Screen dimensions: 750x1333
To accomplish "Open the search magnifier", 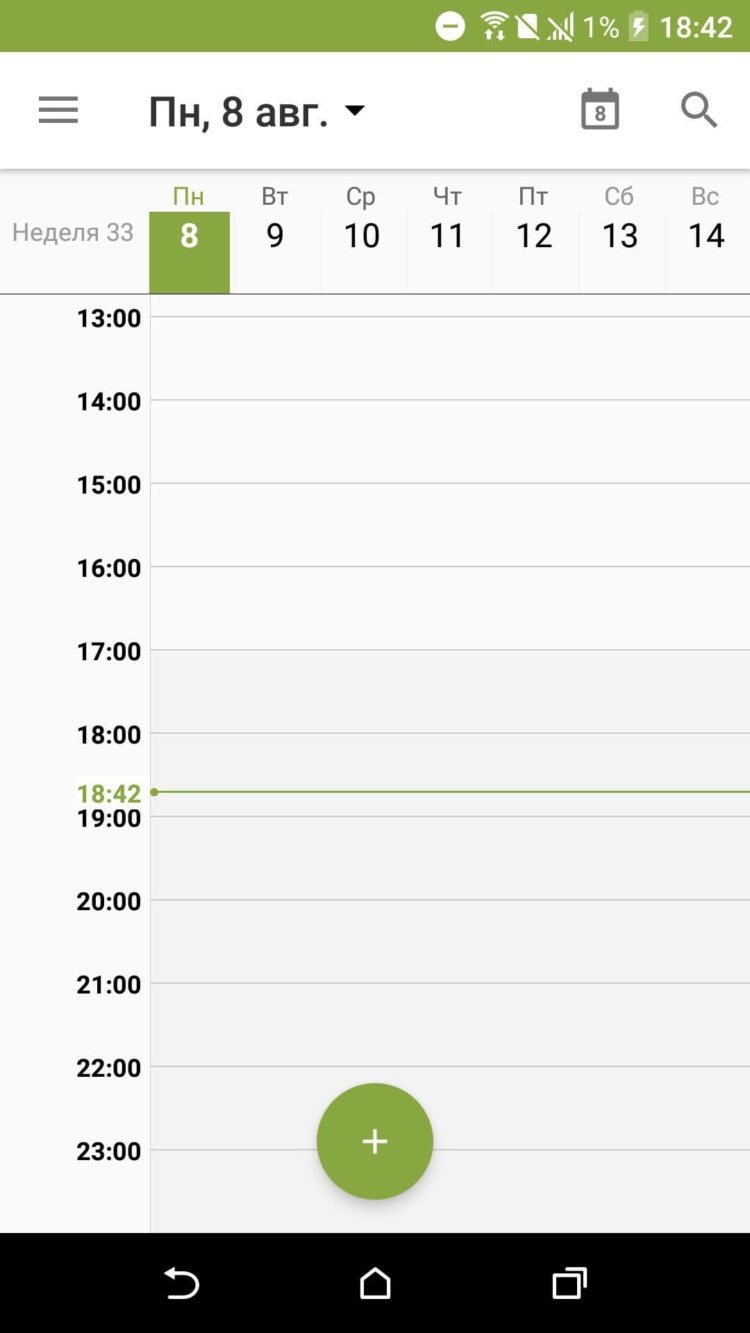I will point(699,110).
